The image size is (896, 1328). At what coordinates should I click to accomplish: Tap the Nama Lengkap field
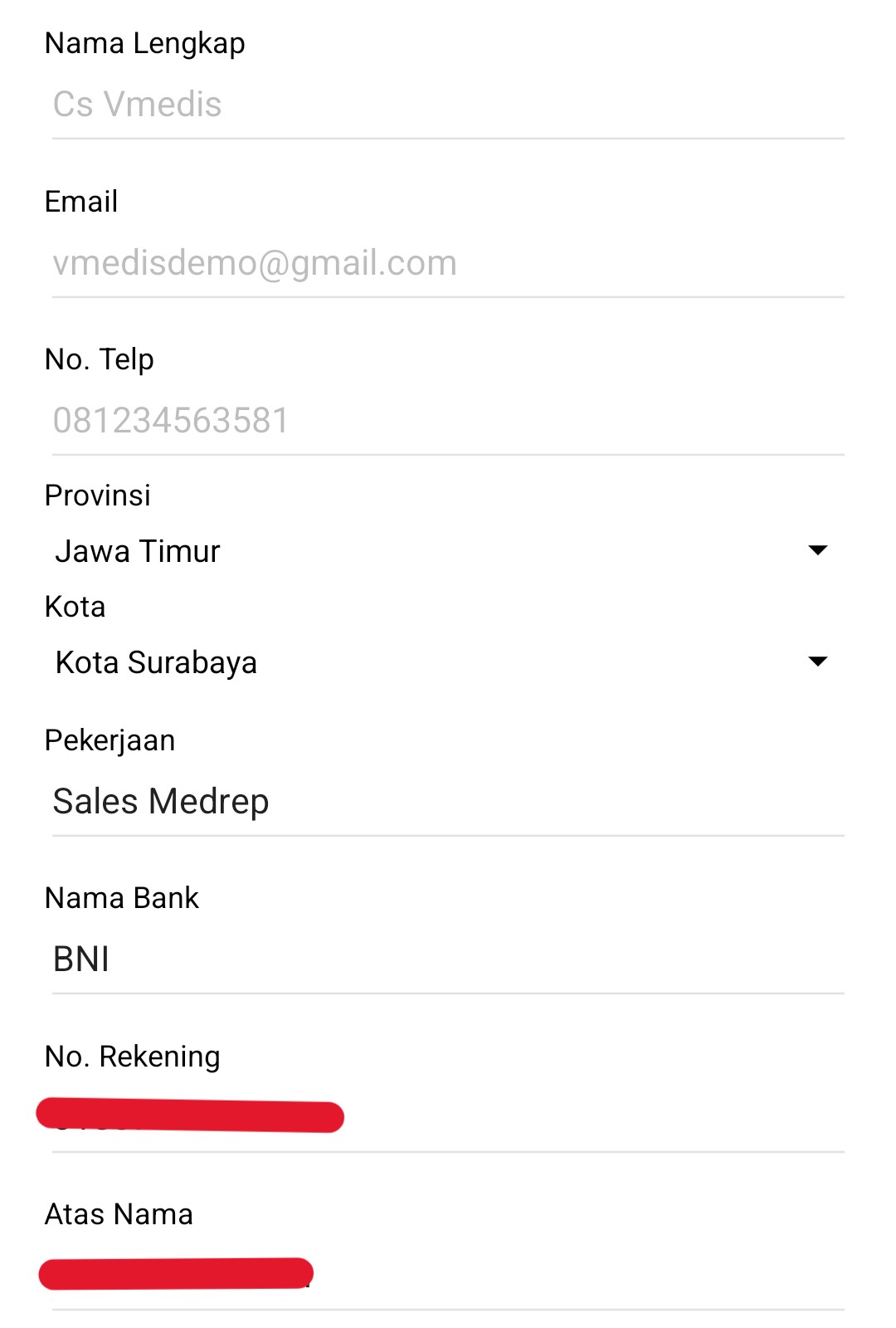[448, 105]
